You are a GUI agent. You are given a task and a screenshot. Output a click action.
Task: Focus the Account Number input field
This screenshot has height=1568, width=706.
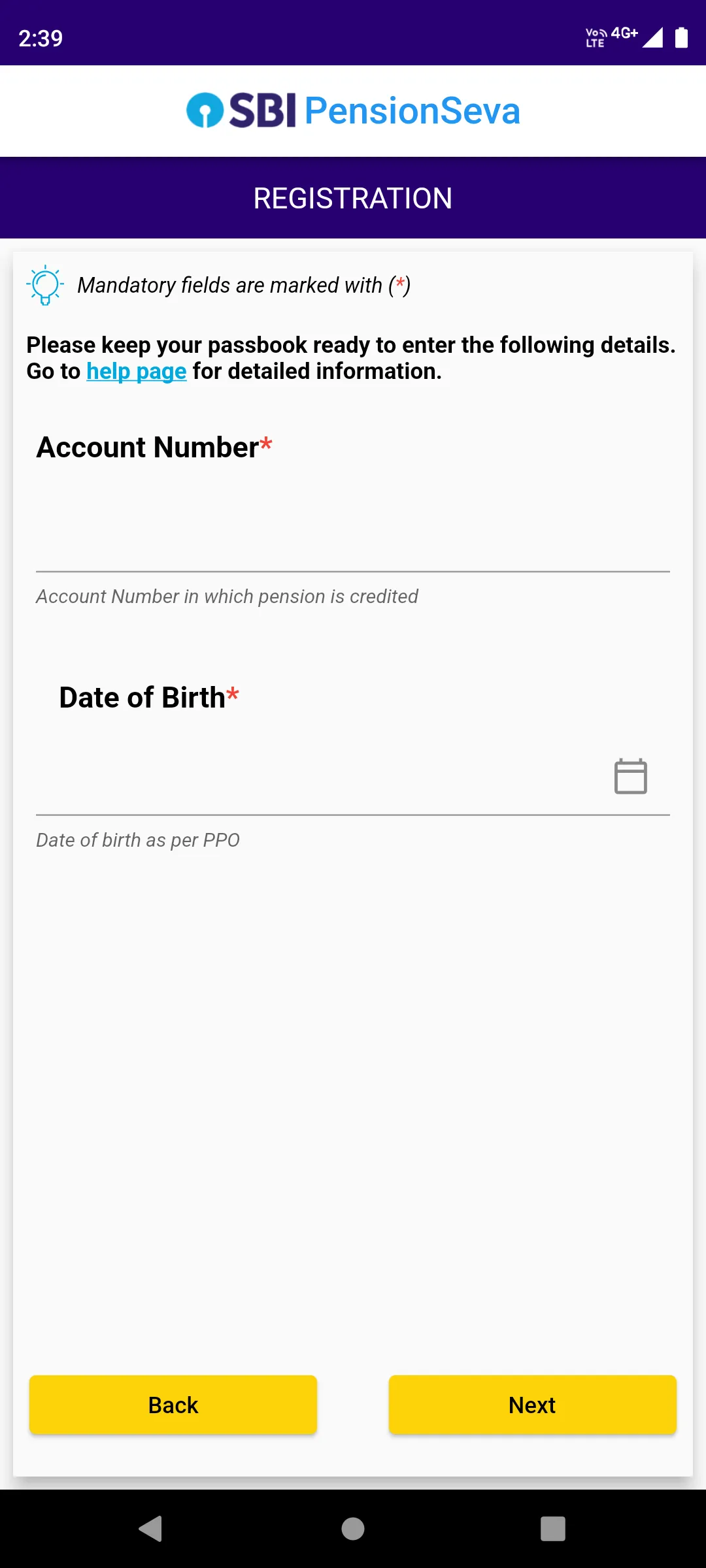click(x=353, y=542)
